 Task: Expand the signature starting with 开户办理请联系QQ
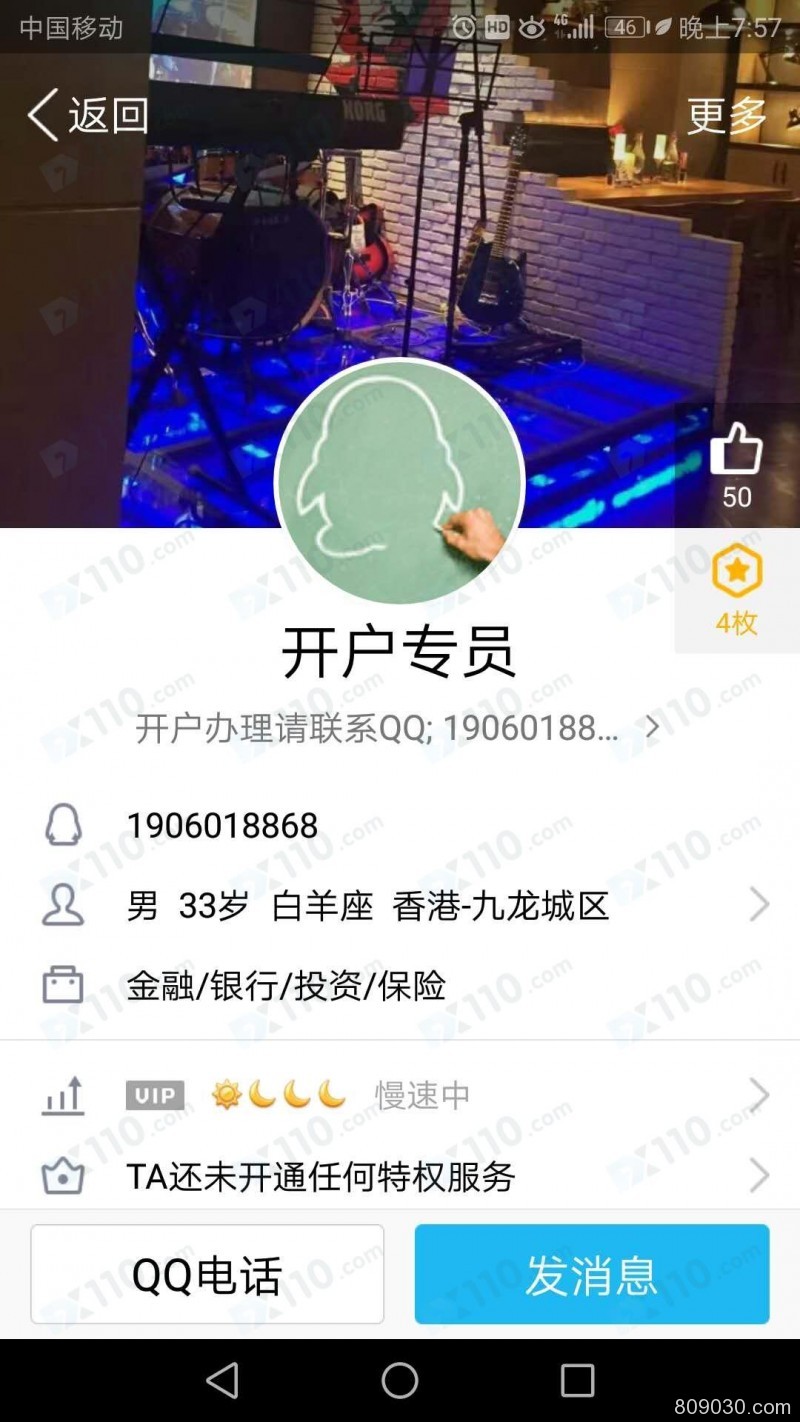(397, 729)
